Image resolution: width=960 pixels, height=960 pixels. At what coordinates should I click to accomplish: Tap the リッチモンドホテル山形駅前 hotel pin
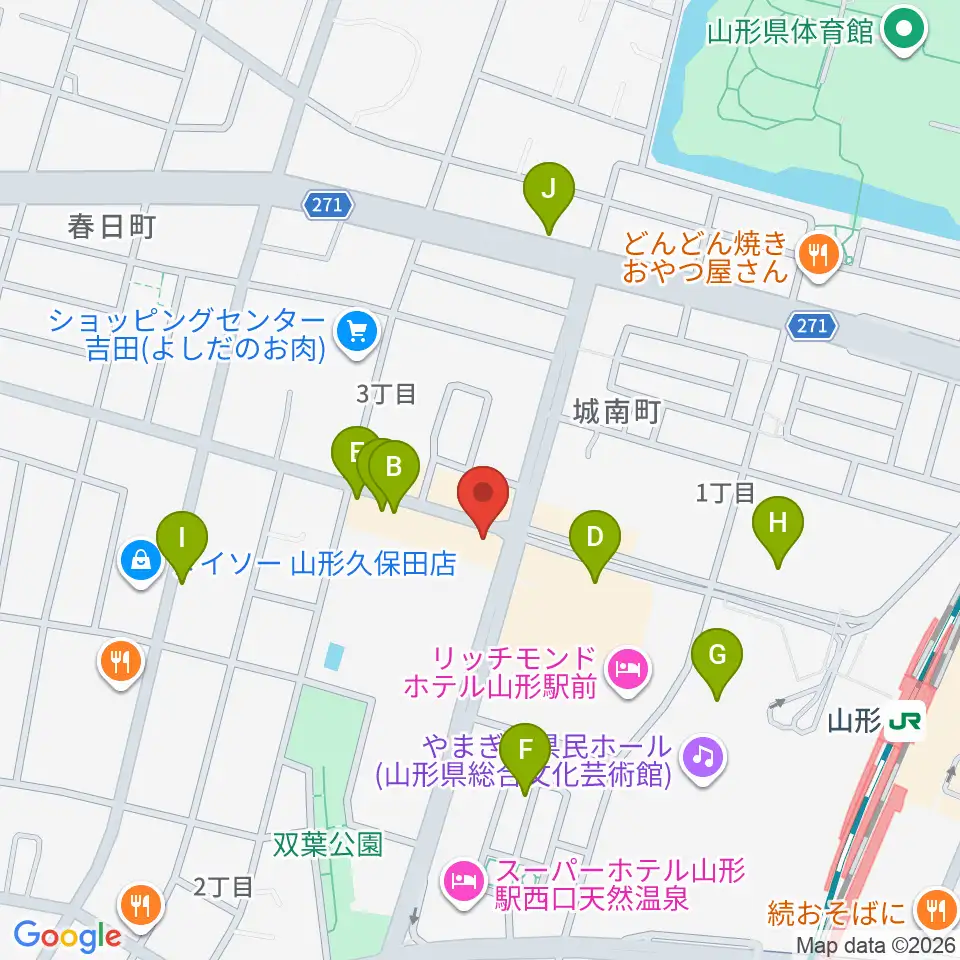[x=629, y=671]
